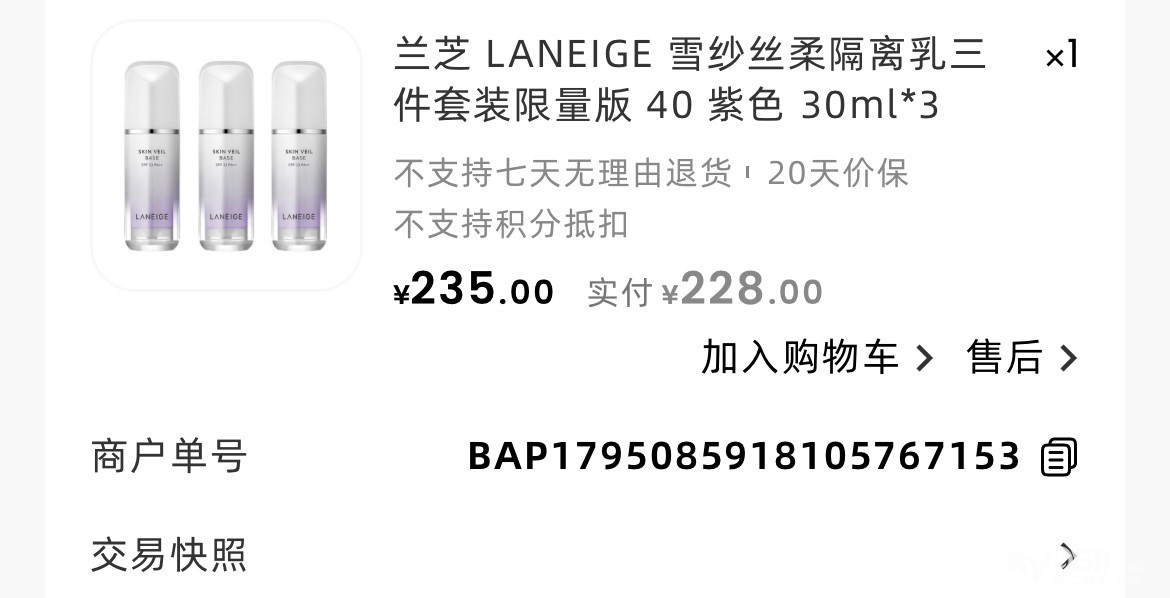Copy the 商户单号 order number
Screen dimensions: 1170x598
(1059, 457)
